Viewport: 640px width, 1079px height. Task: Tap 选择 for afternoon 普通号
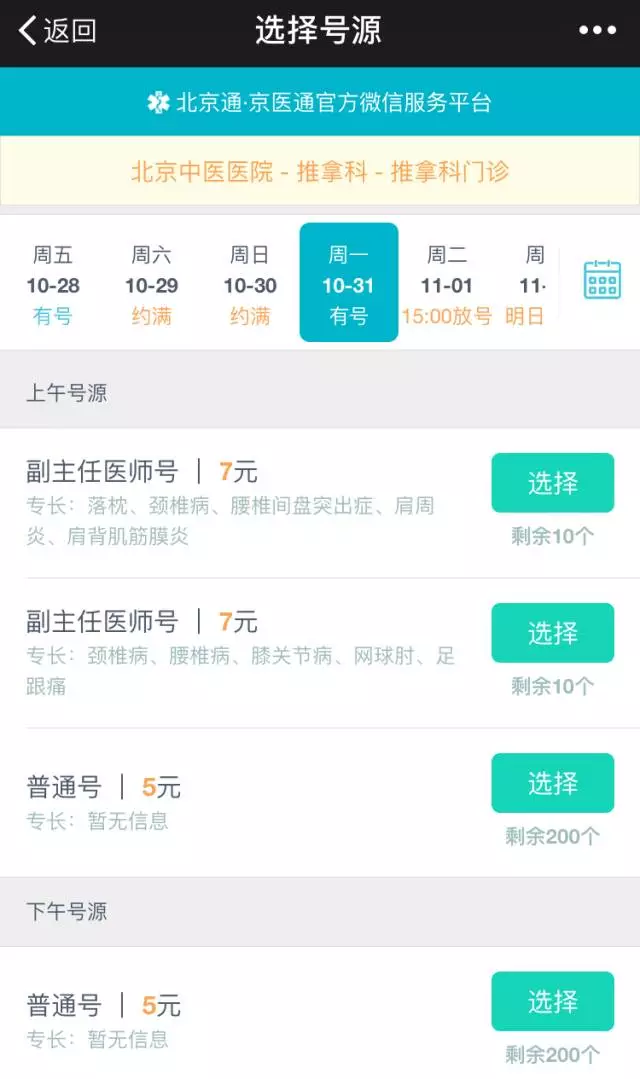pyautogui.click(x=553, y=1001)
